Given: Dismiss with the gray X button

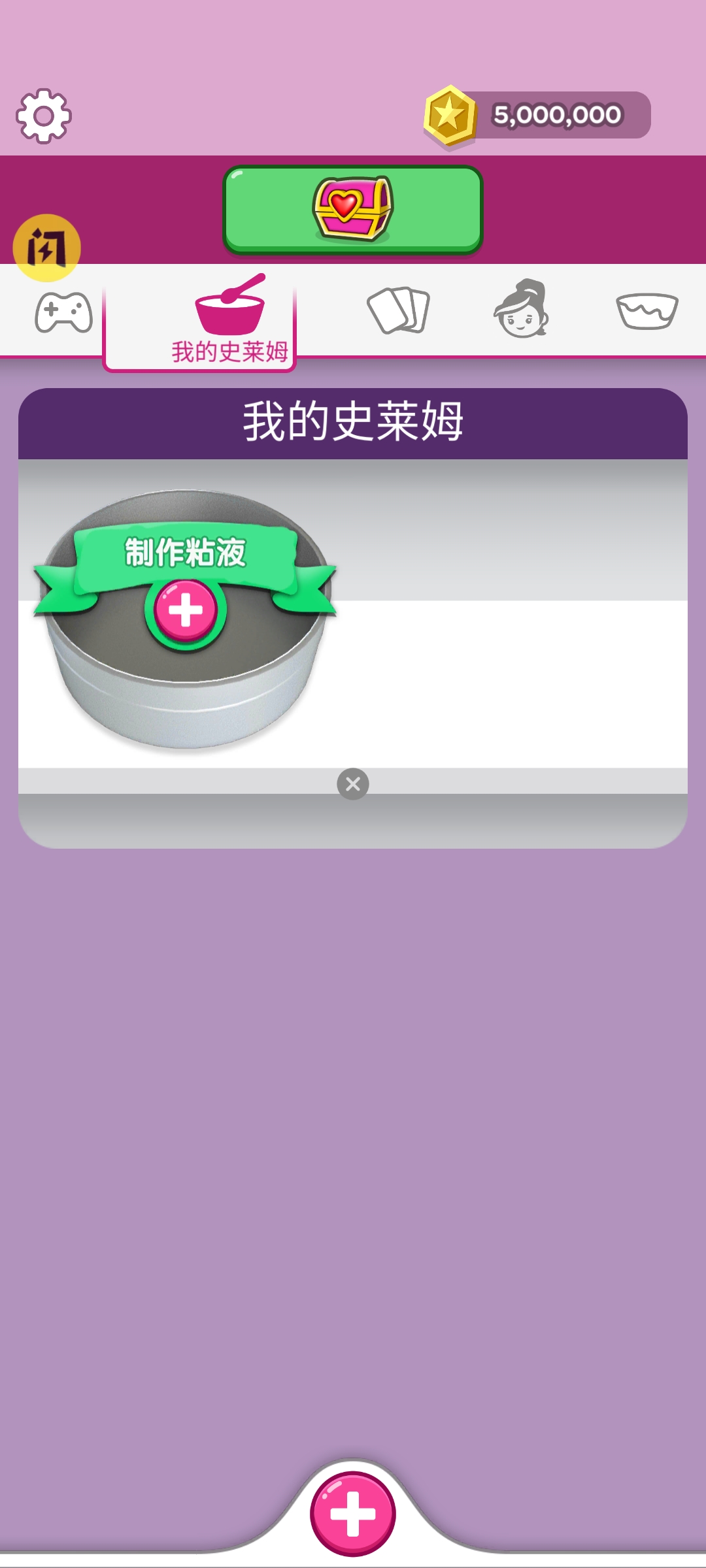Looking at the screenshot, I should tap(353, 784).
